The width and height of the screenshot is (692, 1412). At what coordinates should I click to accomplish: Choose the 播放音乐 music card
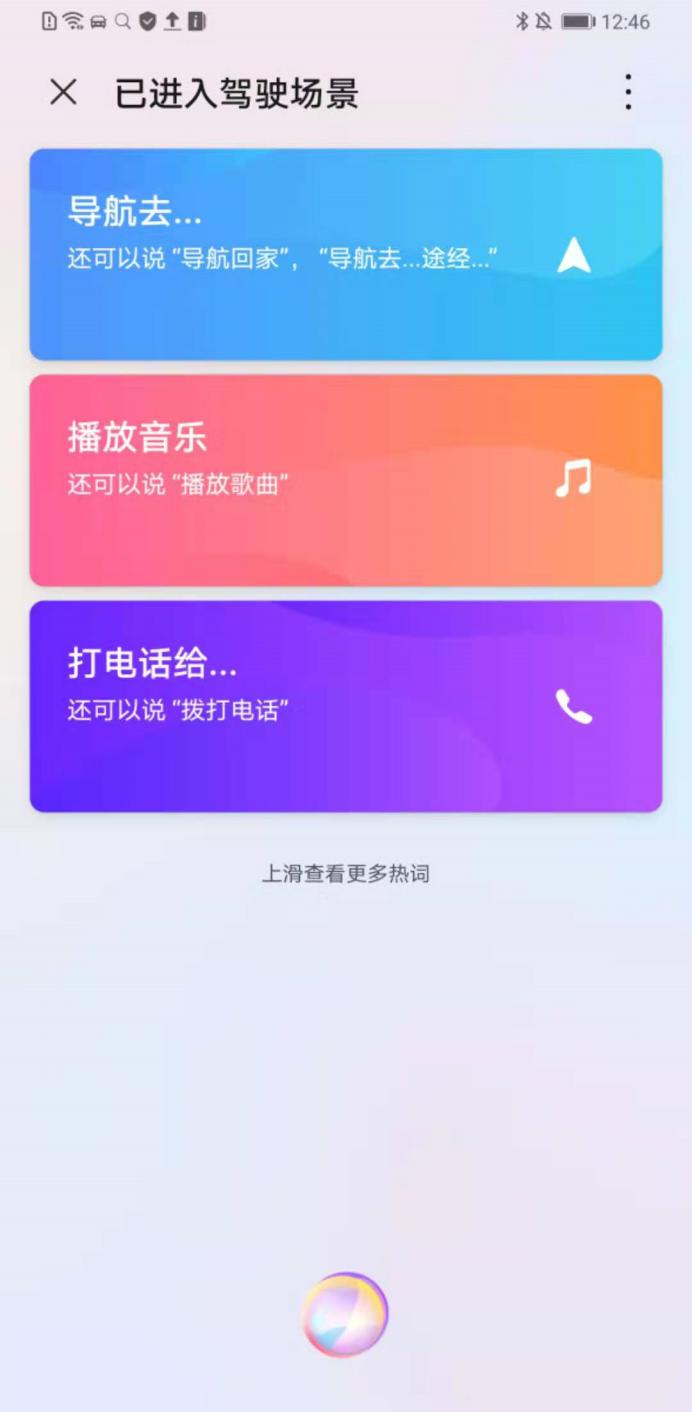point(345,480)
